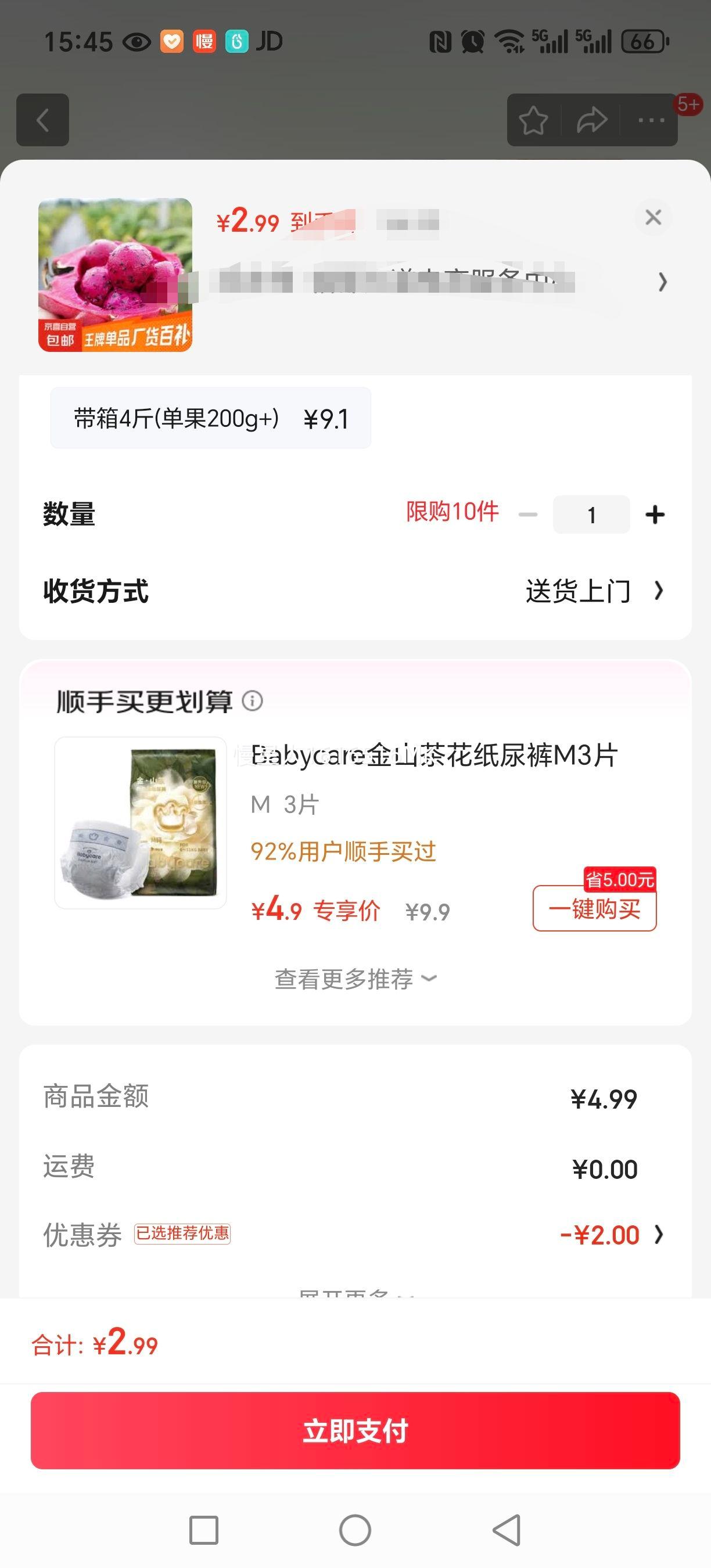Go back using the top arrow
This screenshot has width=711, height=1568.
pos(42,120)
